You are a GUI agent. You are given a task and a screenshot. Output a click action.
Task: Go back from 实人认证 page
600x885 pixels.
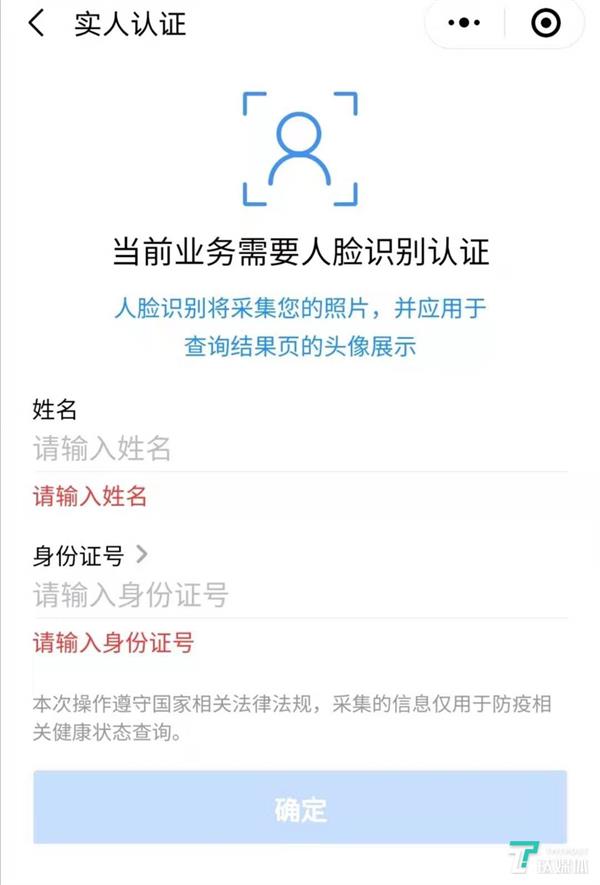click(x=36, y=24)
